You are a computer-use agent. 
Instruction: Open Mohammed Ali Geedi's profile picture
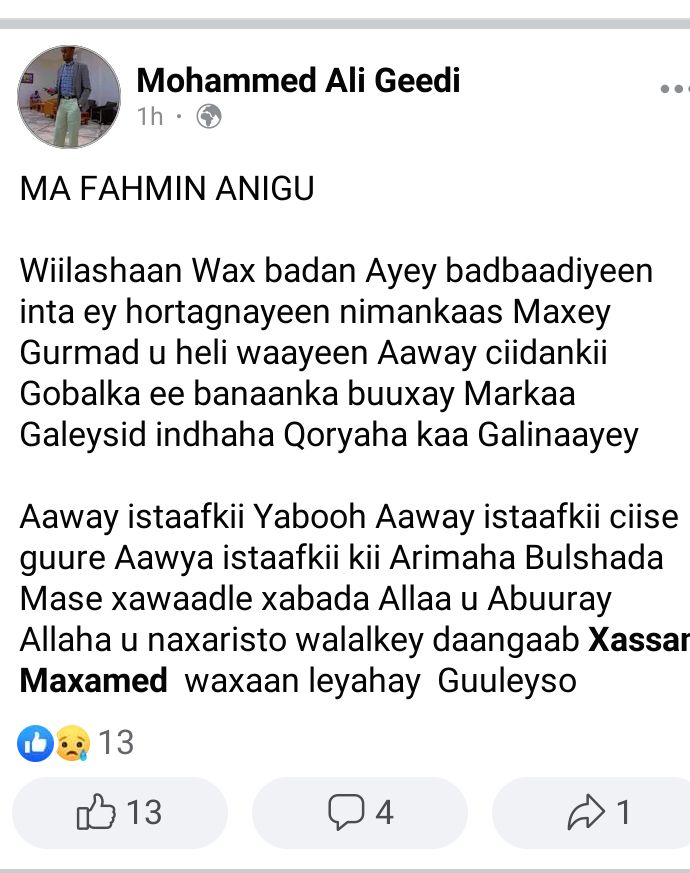coord(69,97)
